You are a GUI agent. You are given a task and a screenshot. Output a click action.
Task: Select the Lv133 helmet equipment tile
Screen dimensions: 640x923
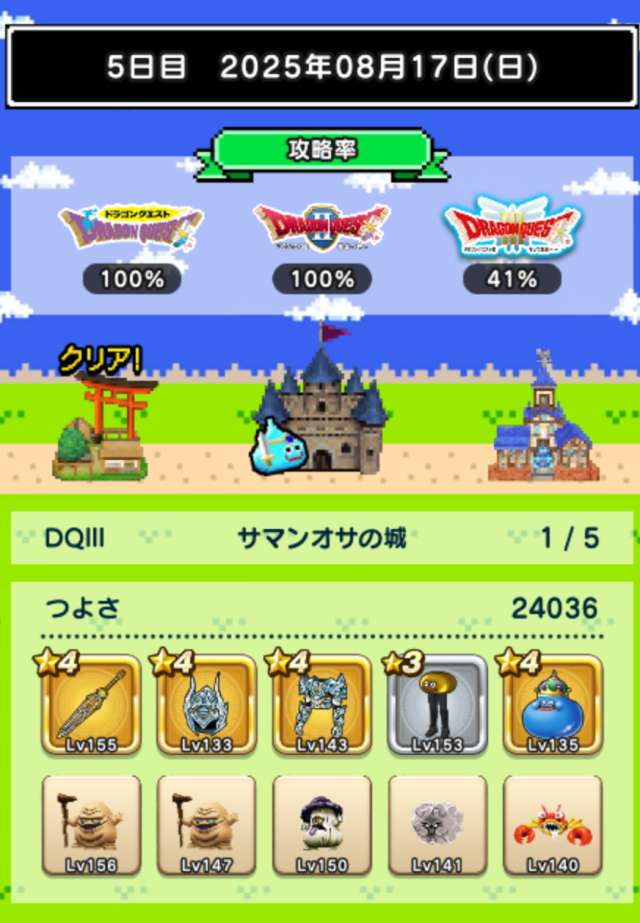206,705
